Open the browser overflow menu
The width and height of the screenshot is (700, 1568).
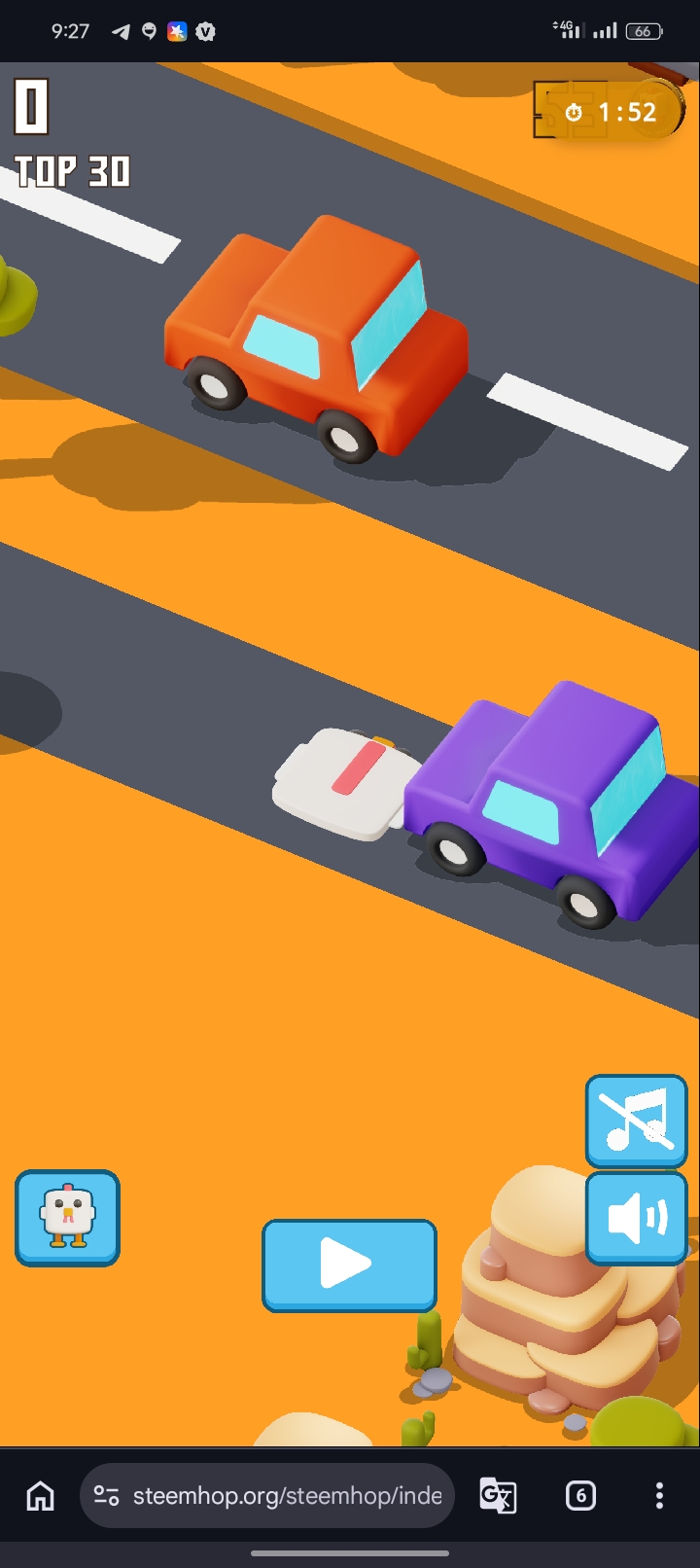659,1495
